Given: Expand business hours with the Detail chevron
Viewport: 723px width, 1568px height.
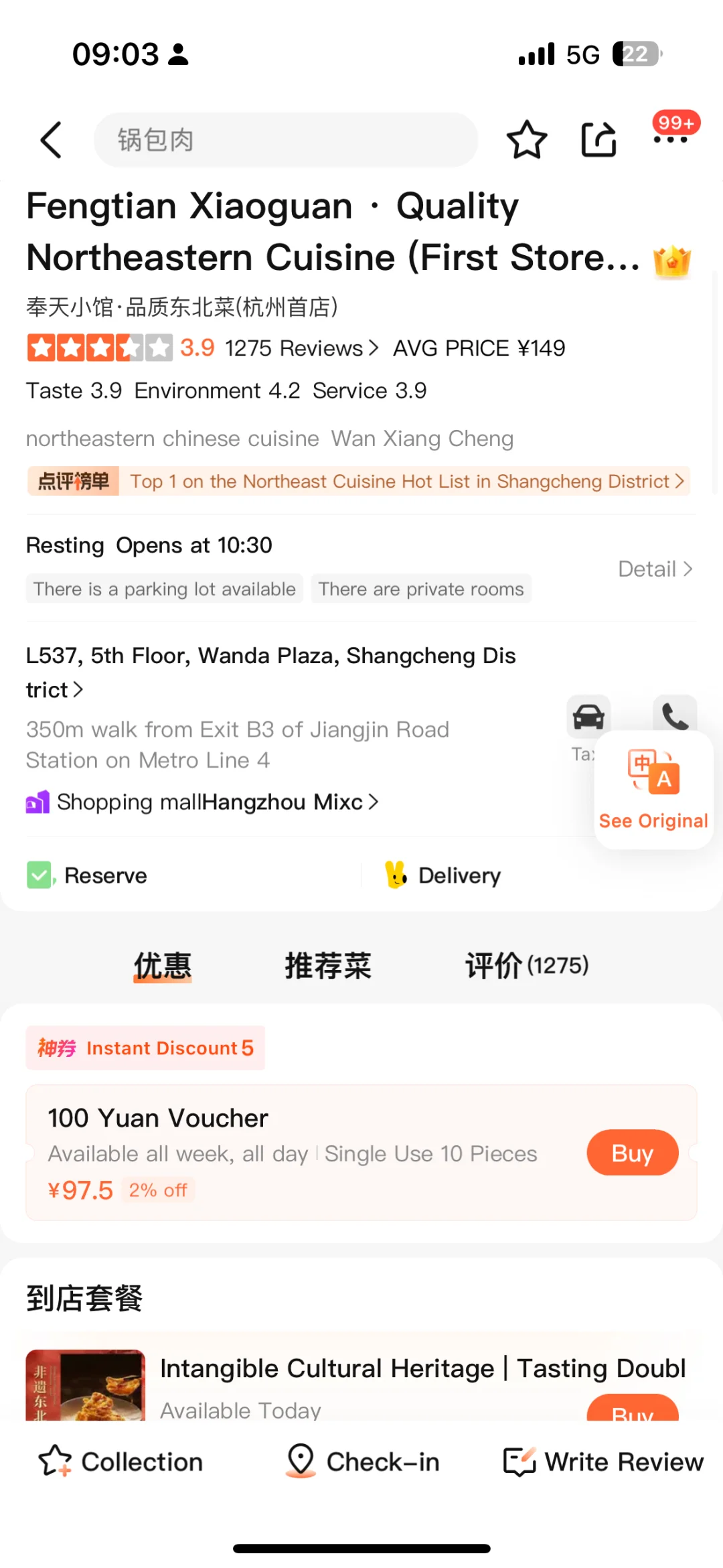Looking at the screenshot, I should coord(655,569).
